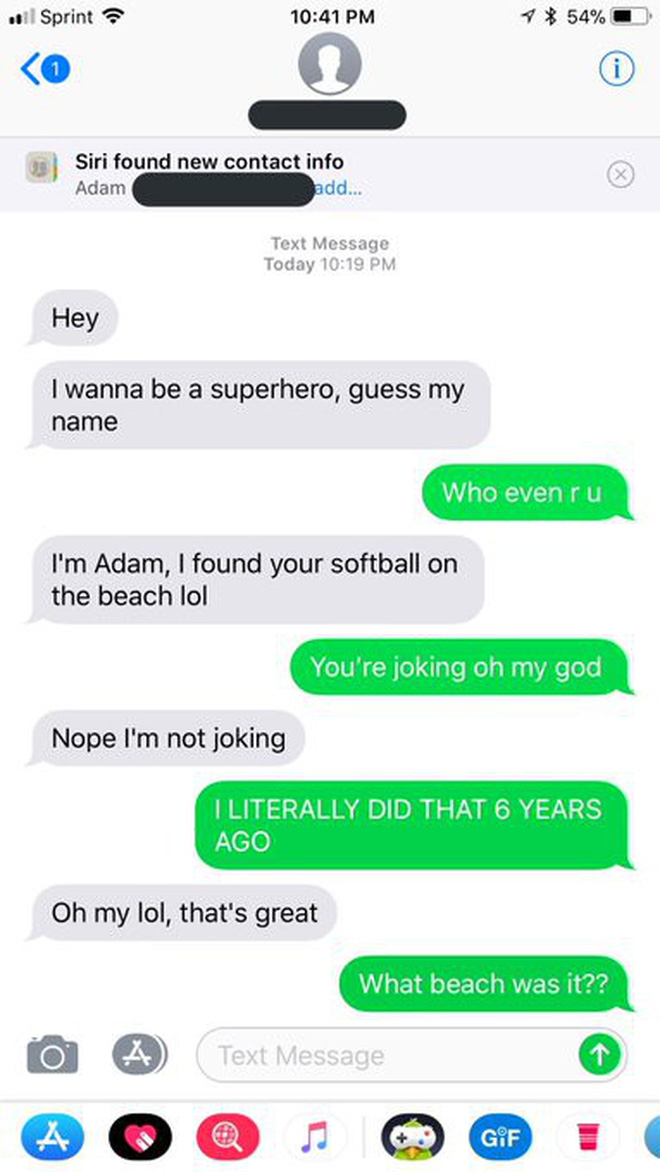Go back to the messages list
Screen dimensions: 660x1172
(45, 70)
